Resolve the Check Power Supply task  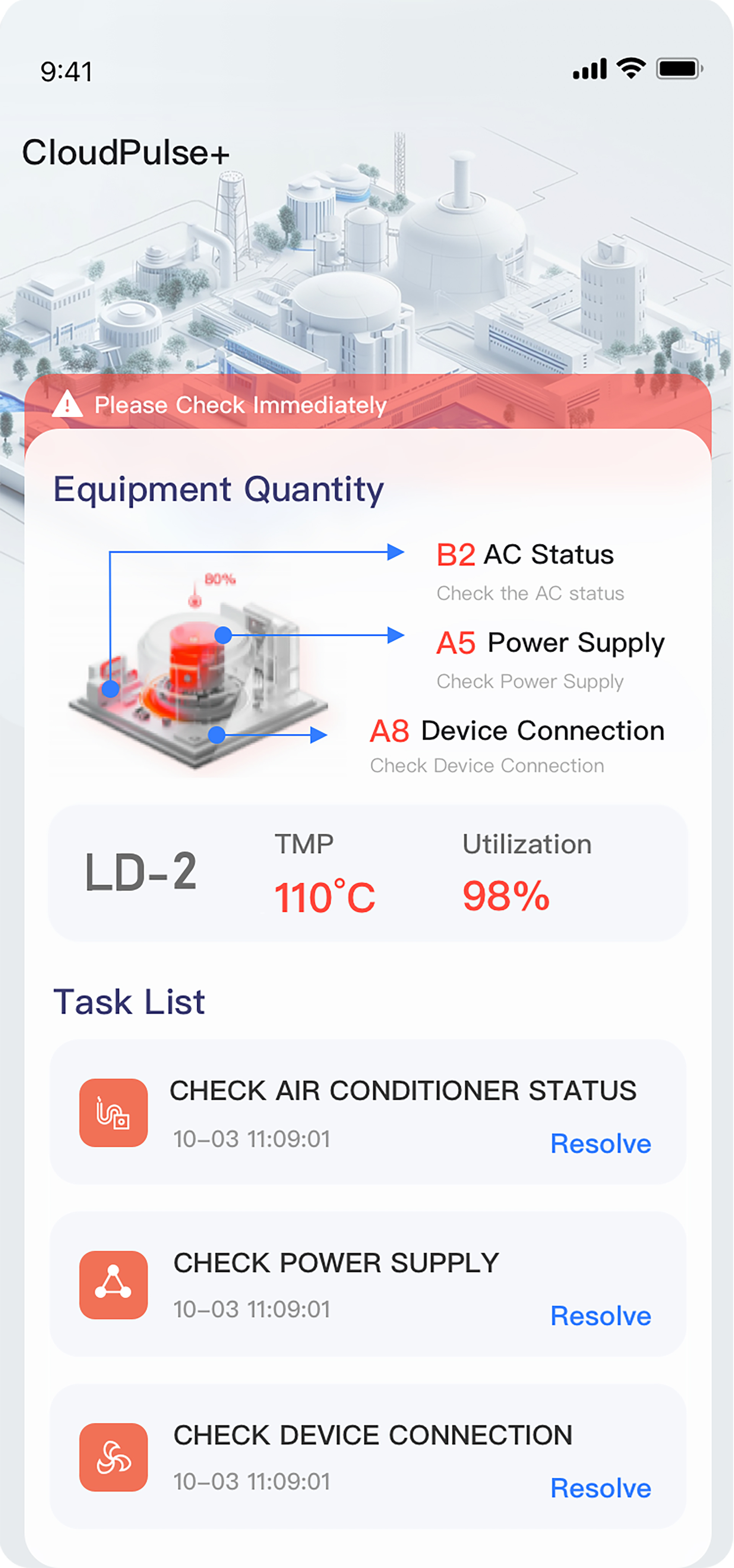point(600,1315)
